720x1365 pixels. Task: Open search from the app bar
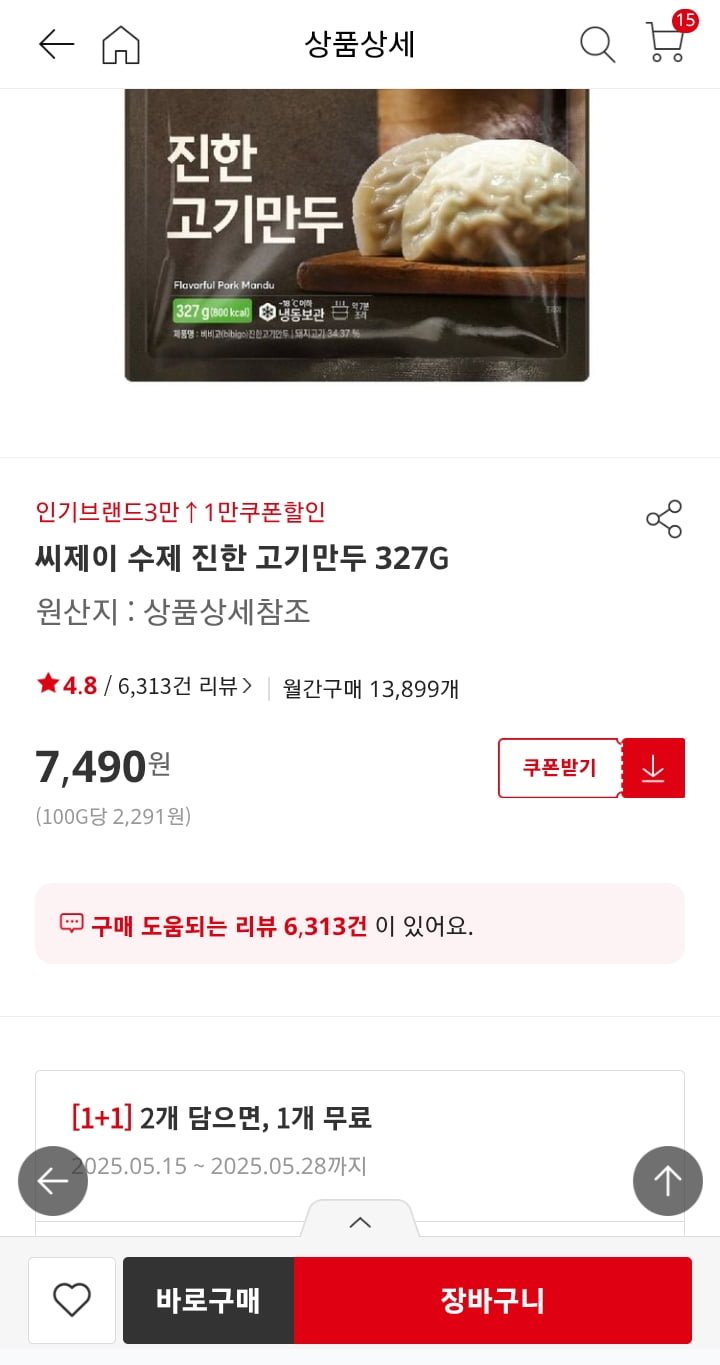[x=597, y=44]
